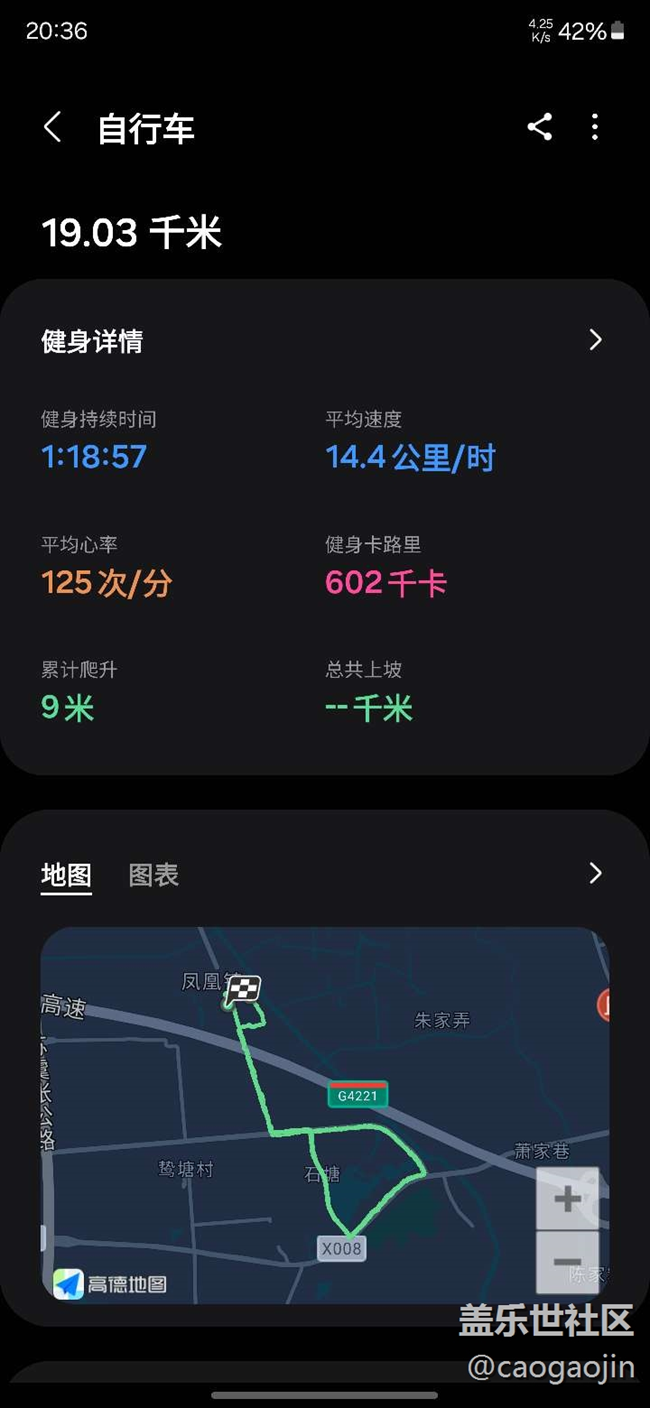The image size is (650, 1408).
Task: Open the three-dot overflow menu
Action: coord(595,127)
